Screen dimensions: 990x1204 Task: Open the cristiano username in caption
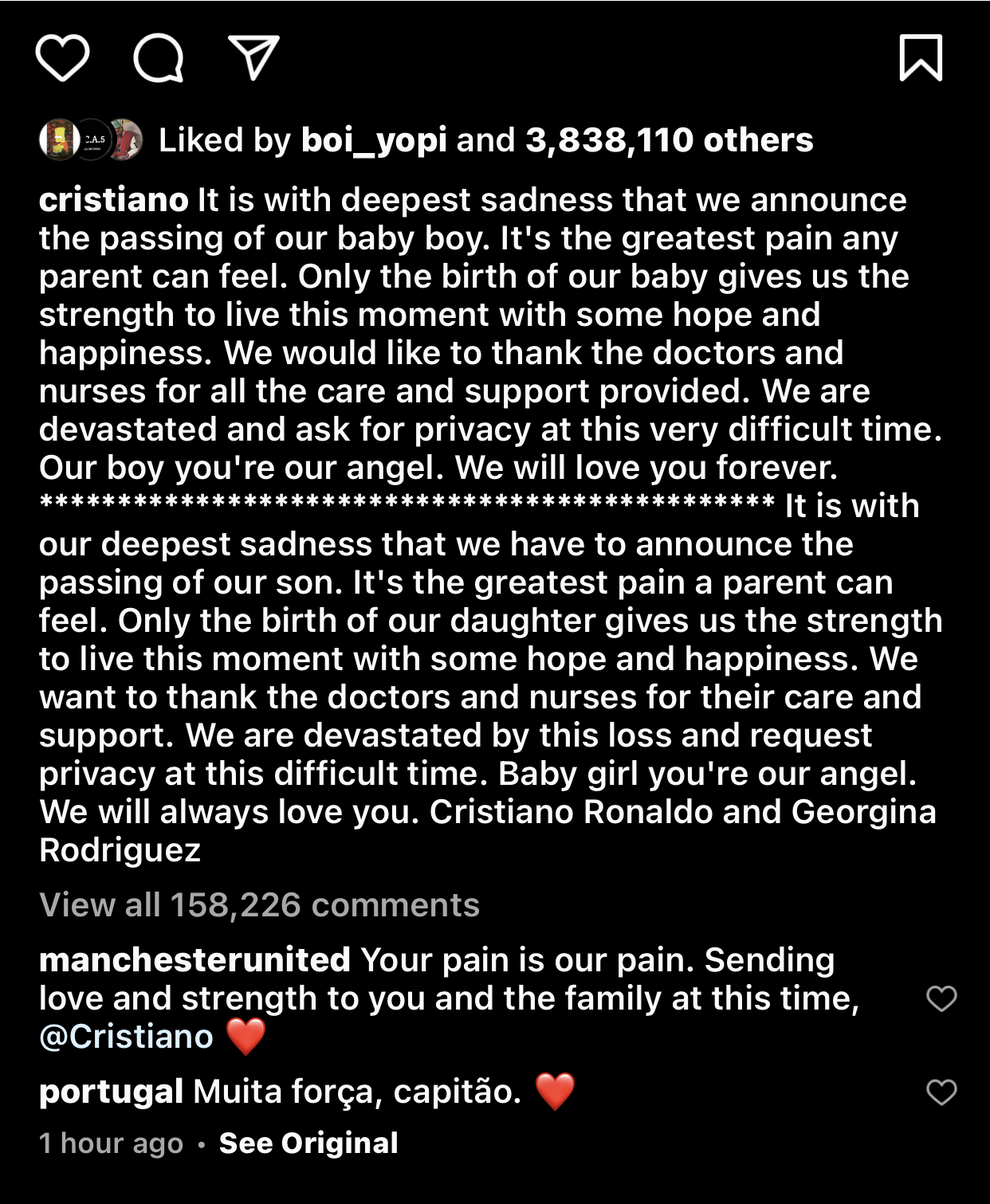tap(113, 200)
